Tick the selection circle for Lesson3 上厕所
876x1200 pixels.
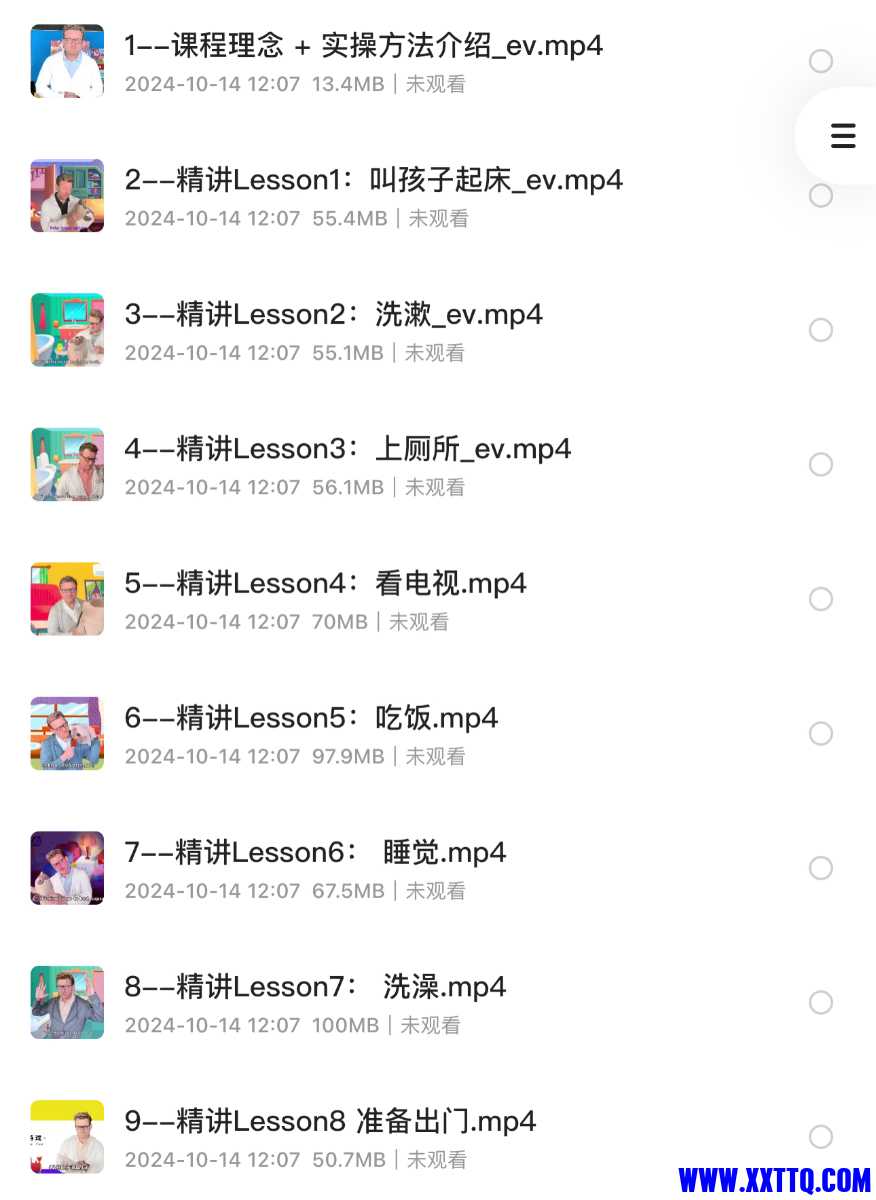[821, 465]
